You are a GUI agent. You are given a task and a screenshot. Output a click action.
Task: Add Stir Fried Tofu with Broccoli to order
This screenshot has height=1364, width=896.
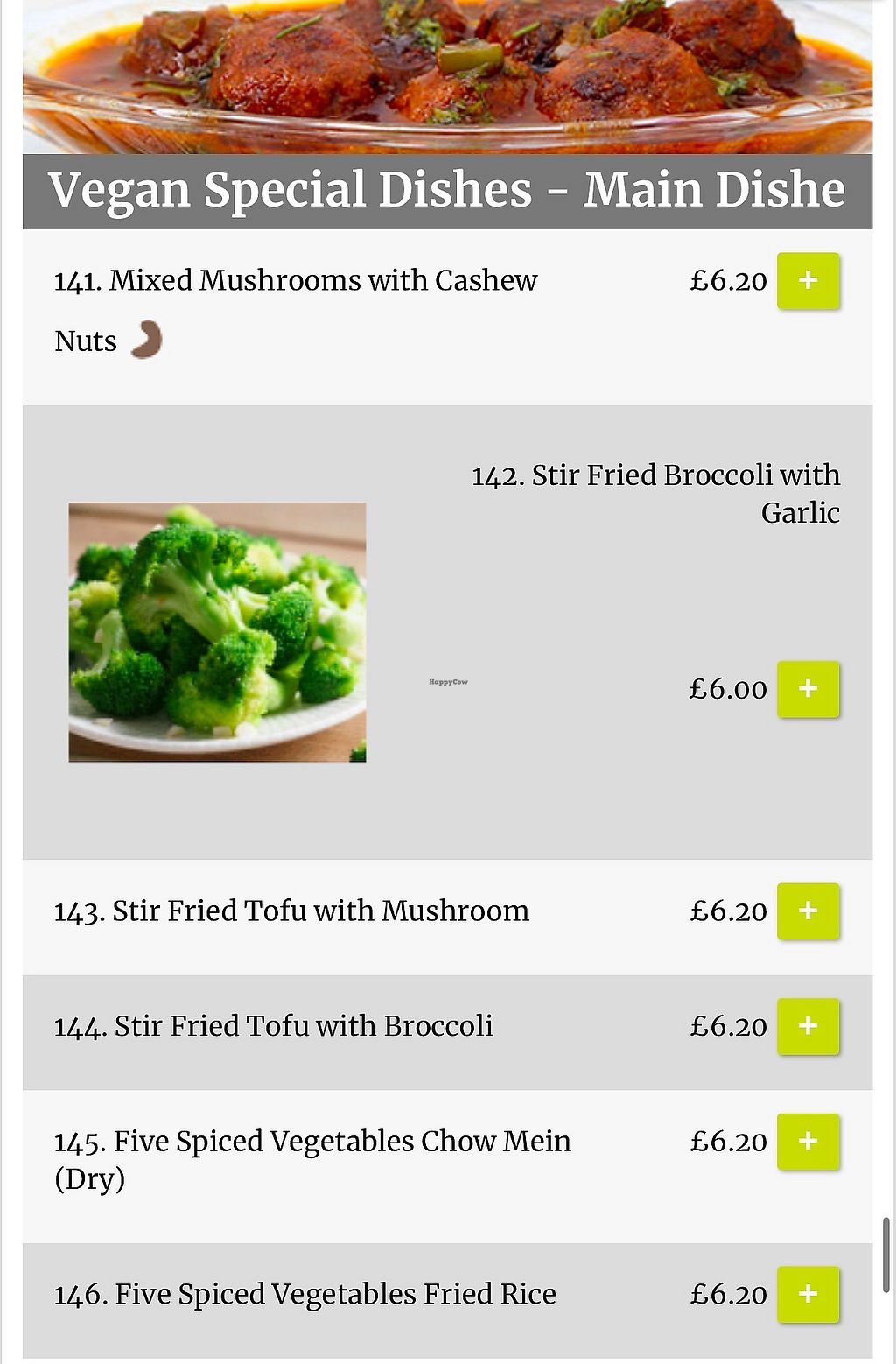click(x=808, y=1026)
